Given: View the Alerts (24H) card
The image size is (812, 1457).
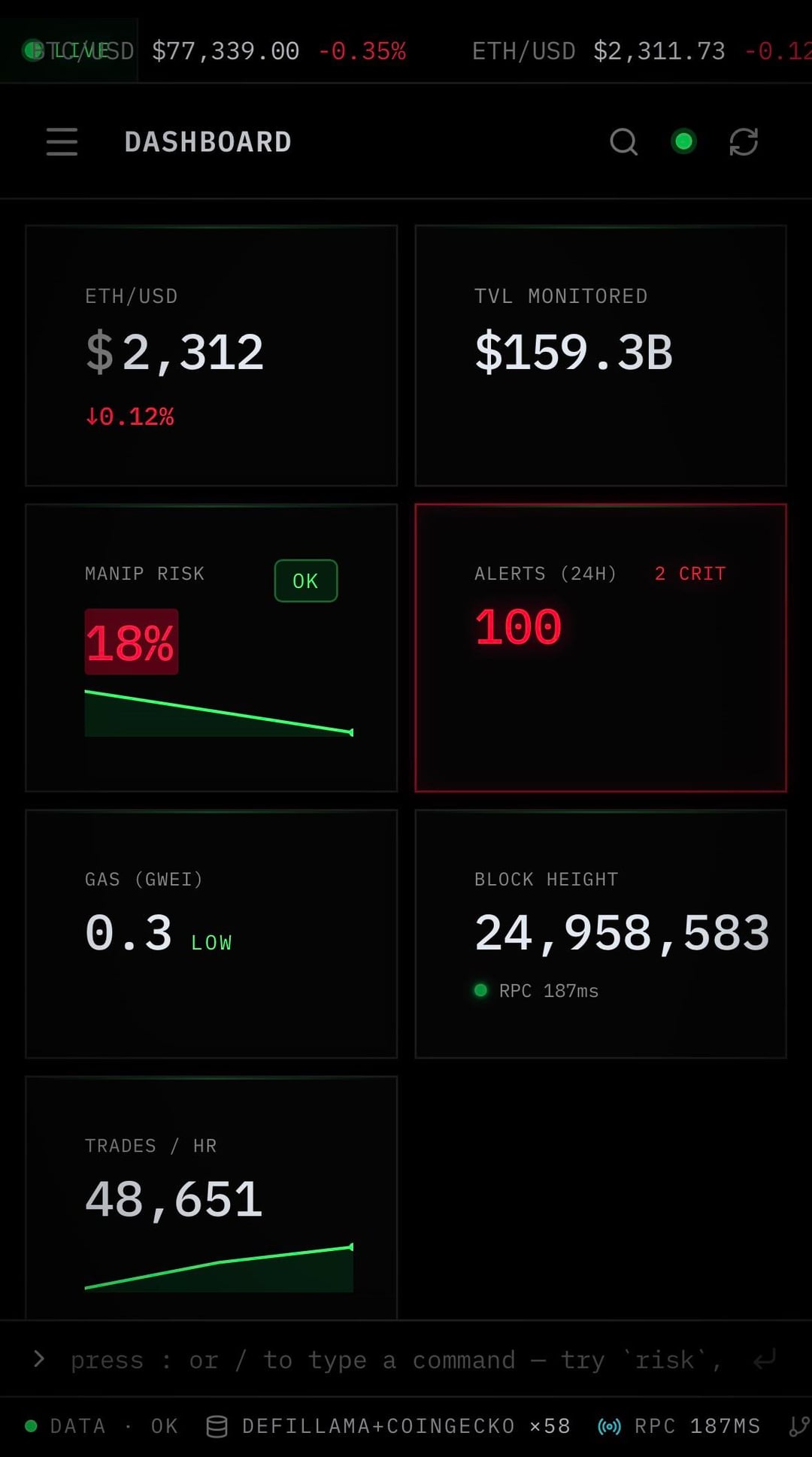Looking at the screenshot, I should (601, 647).
